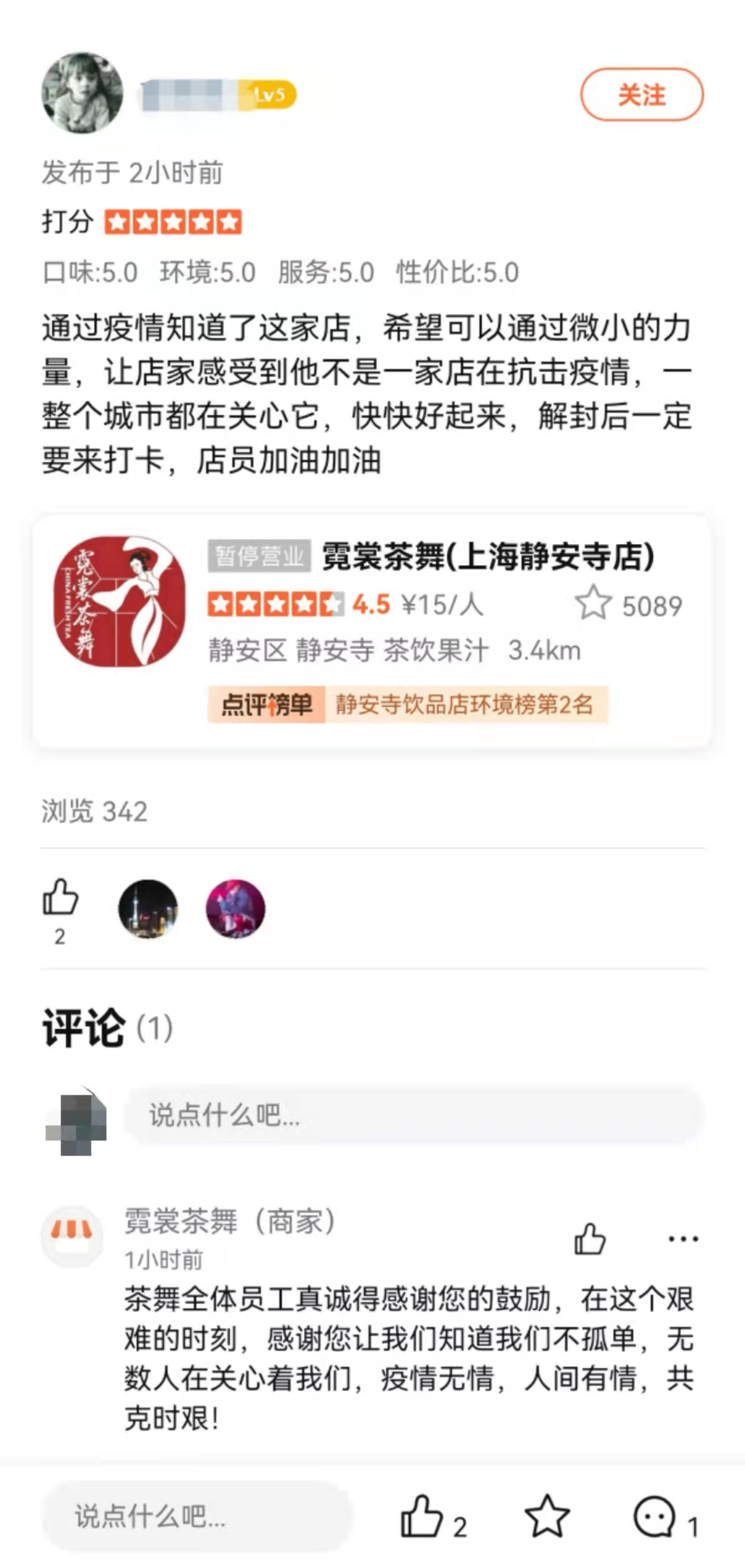This screenshot has height=1568, width=745.
Task: Open the pink concert liker's avatar
Action: pyautogui.click(x=235, y=909)
